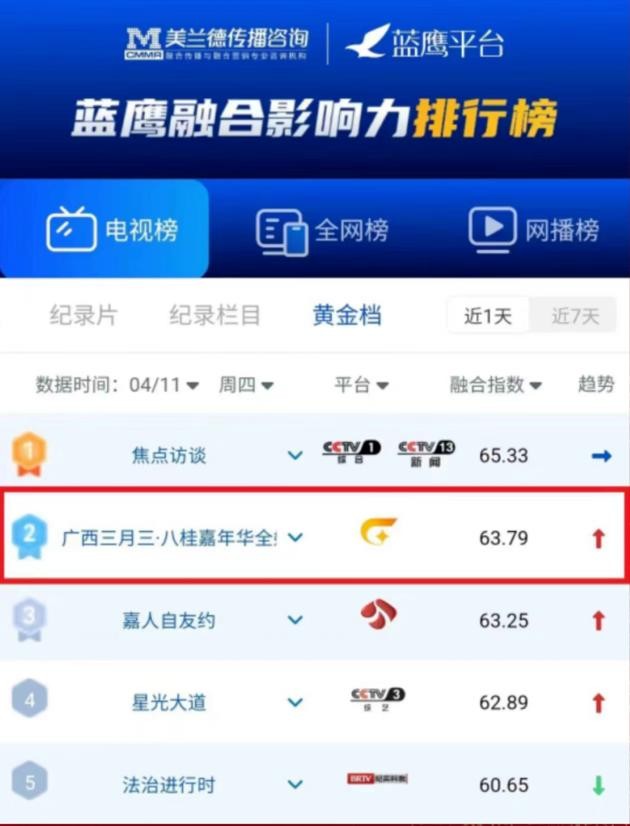Open the 平台 filter dropdown
630x826 pixels.
click(361, 385)
